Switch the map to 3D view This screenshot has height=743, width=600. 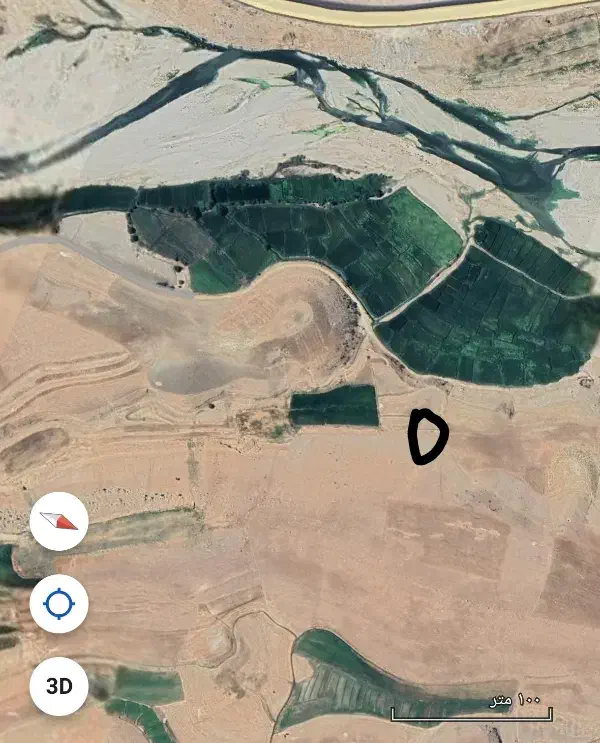[x=59, y=686]
